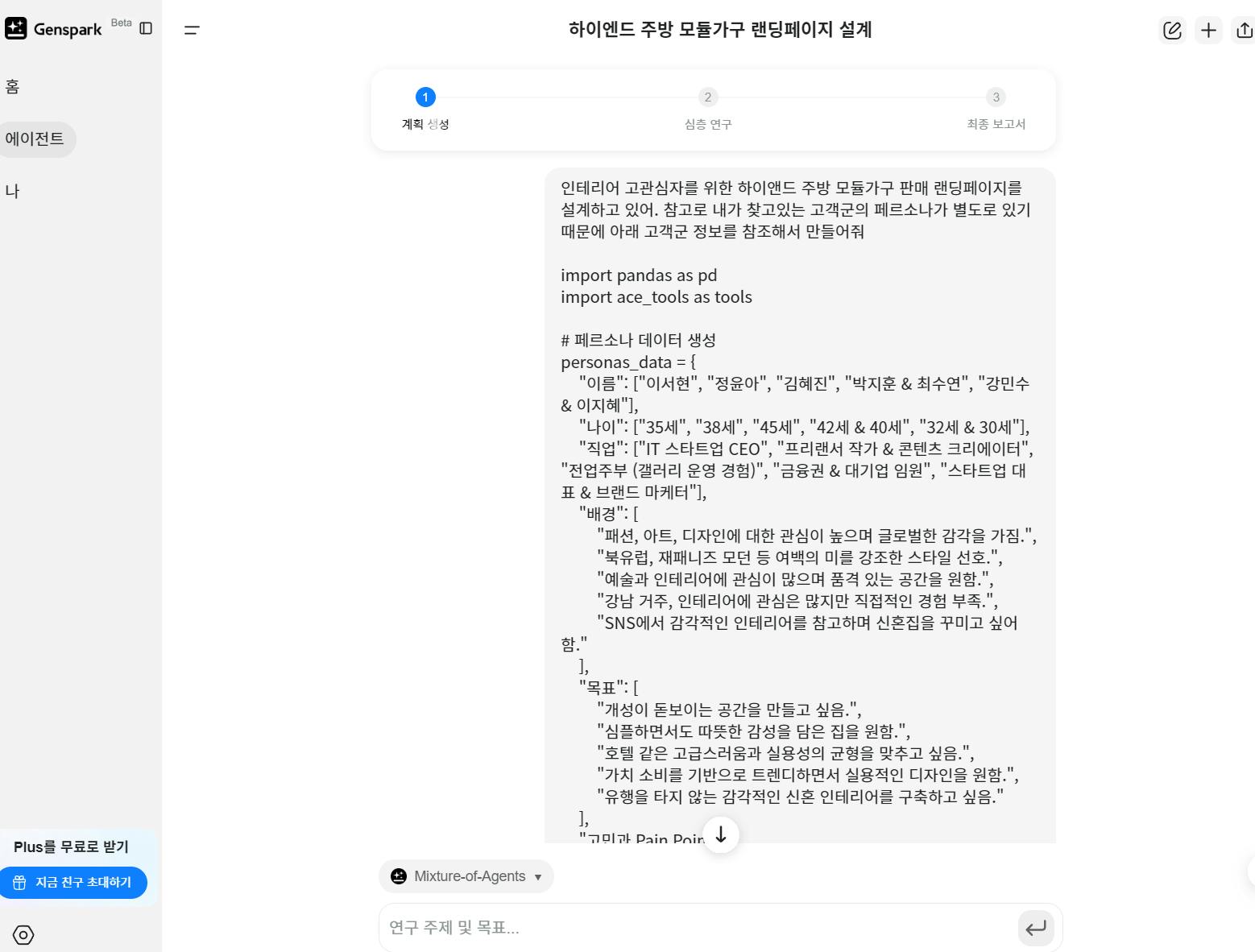Share this conversation
Viewport: 1255px width, 952px height.
(x=1244, y=31)
